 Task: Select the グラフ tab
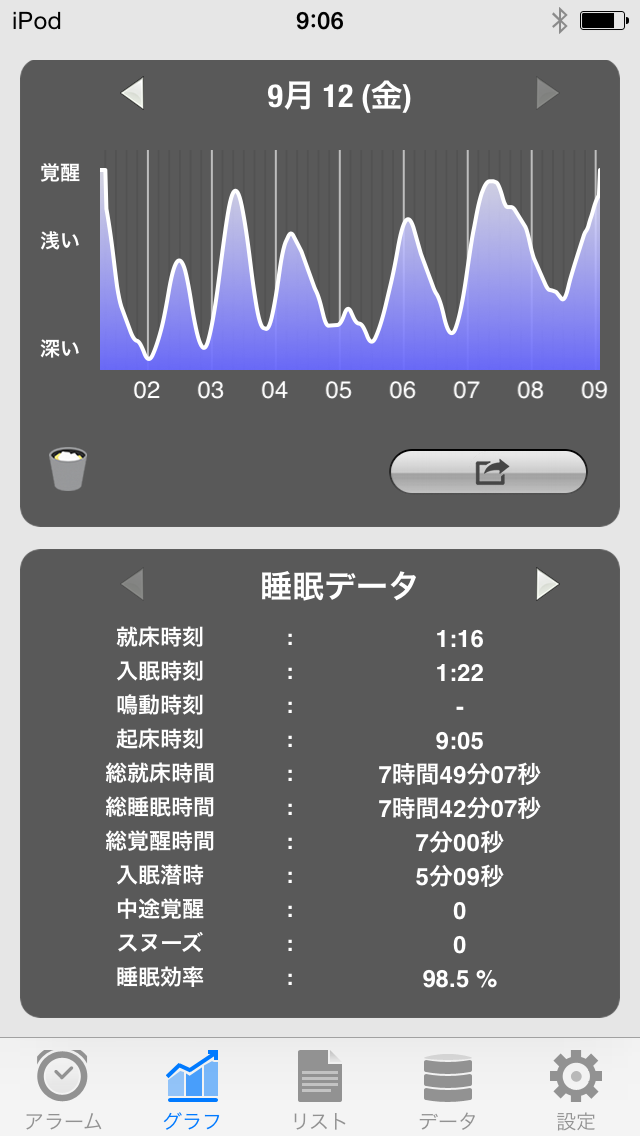191,1087
